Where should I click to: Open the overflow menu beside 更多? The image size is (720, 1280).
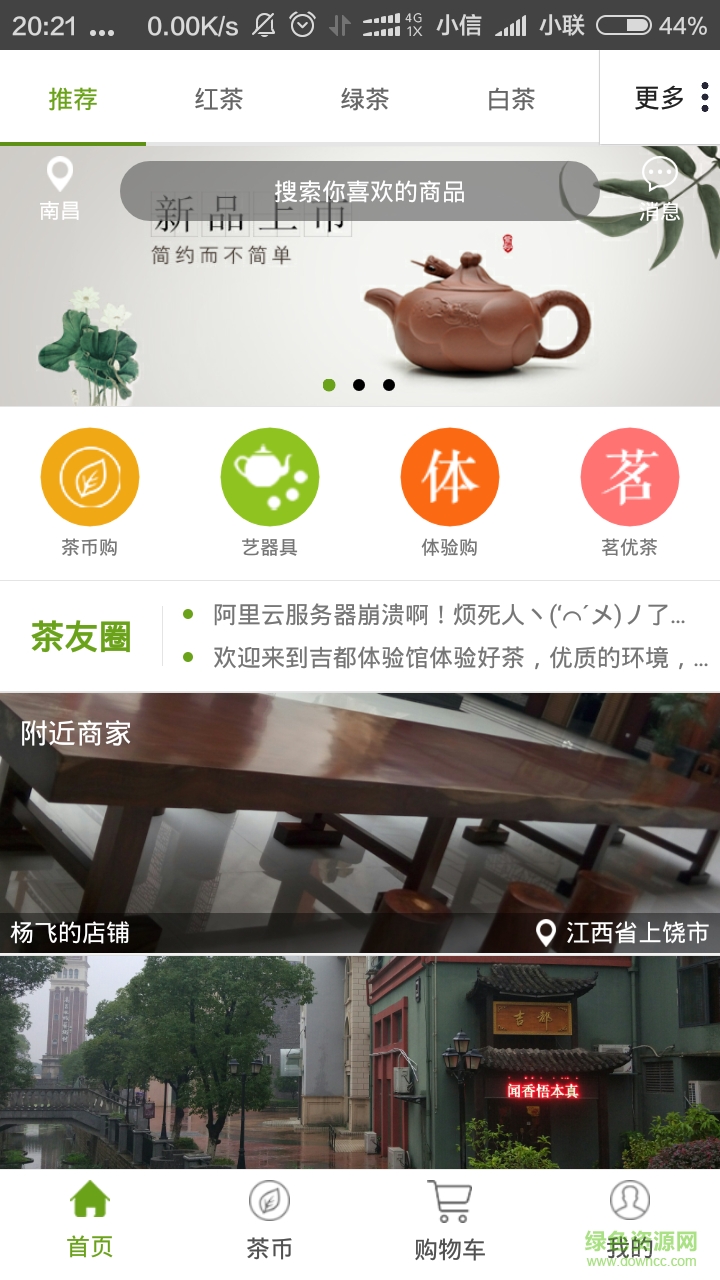pyautogui.click(x=705, y=99)
